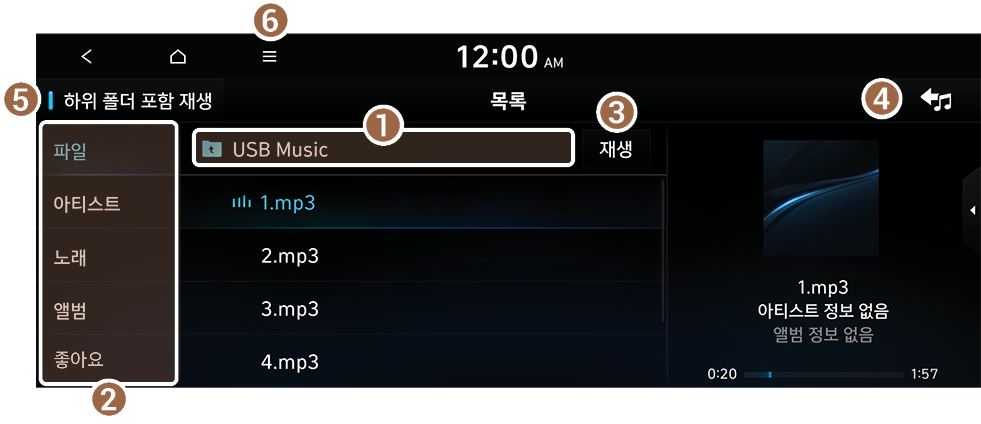Image resolution: width=981 pixels, height=424 pixels.
Task: Tap the 재생 play button
Action: [x=616, y=149]
